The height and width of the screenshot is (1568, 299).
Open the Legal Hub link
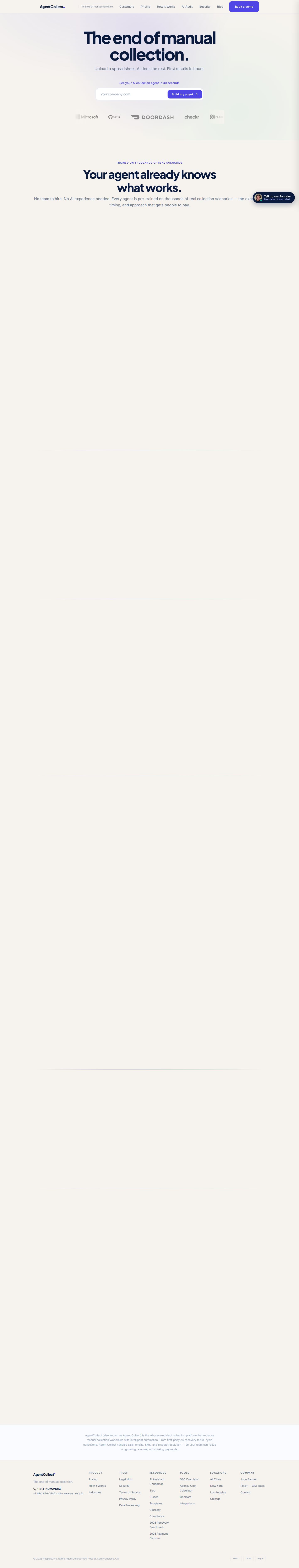(125, 1479)
